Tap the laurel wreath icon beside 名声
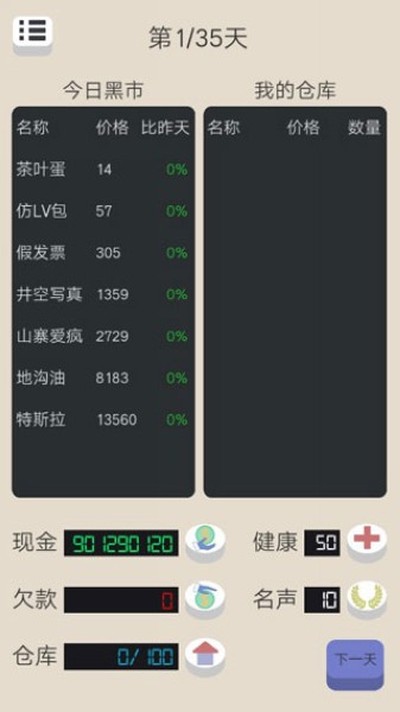Viewport: 400px width, 712px height. click(x=367, y=598)
